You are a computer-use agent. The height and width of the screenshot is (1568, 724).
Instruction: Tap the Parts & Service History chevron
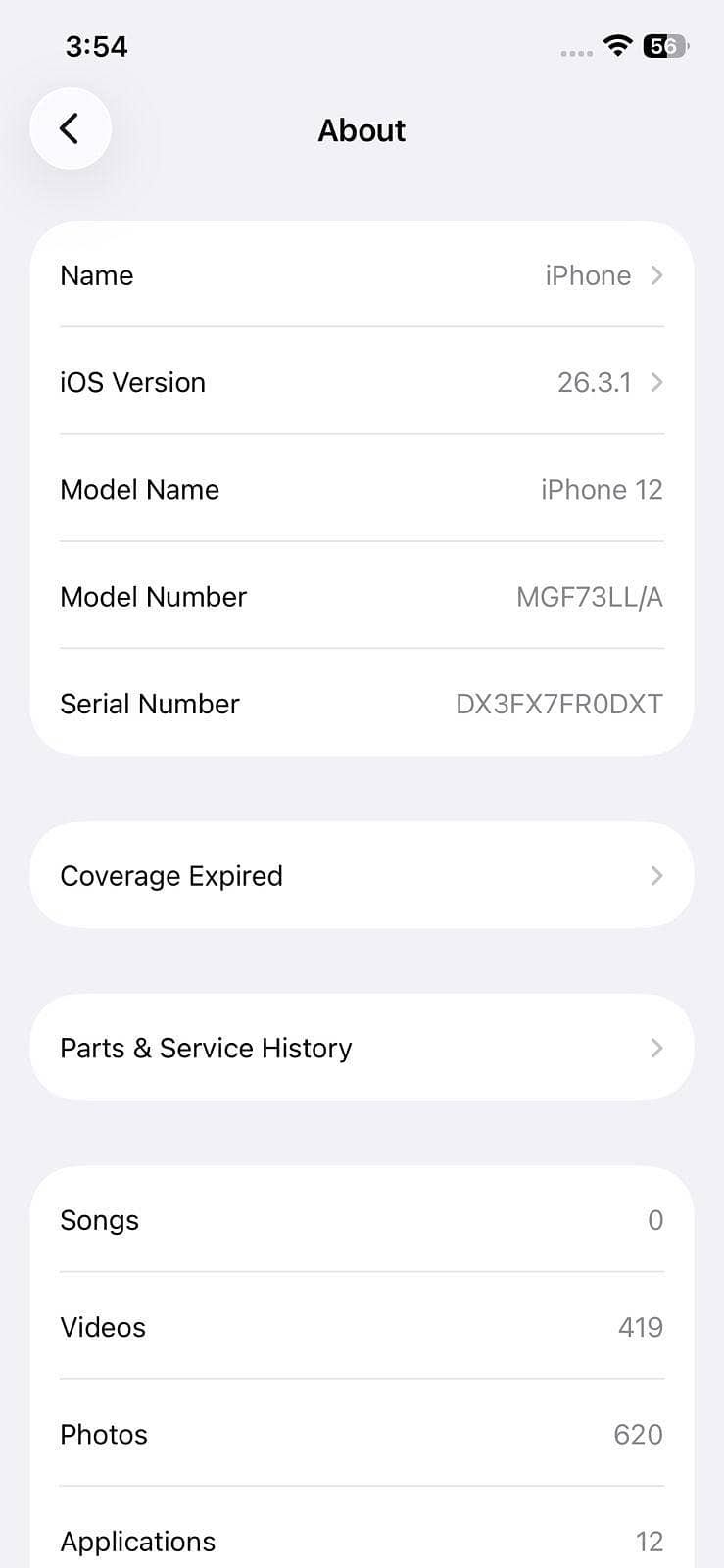[655, 1047]
